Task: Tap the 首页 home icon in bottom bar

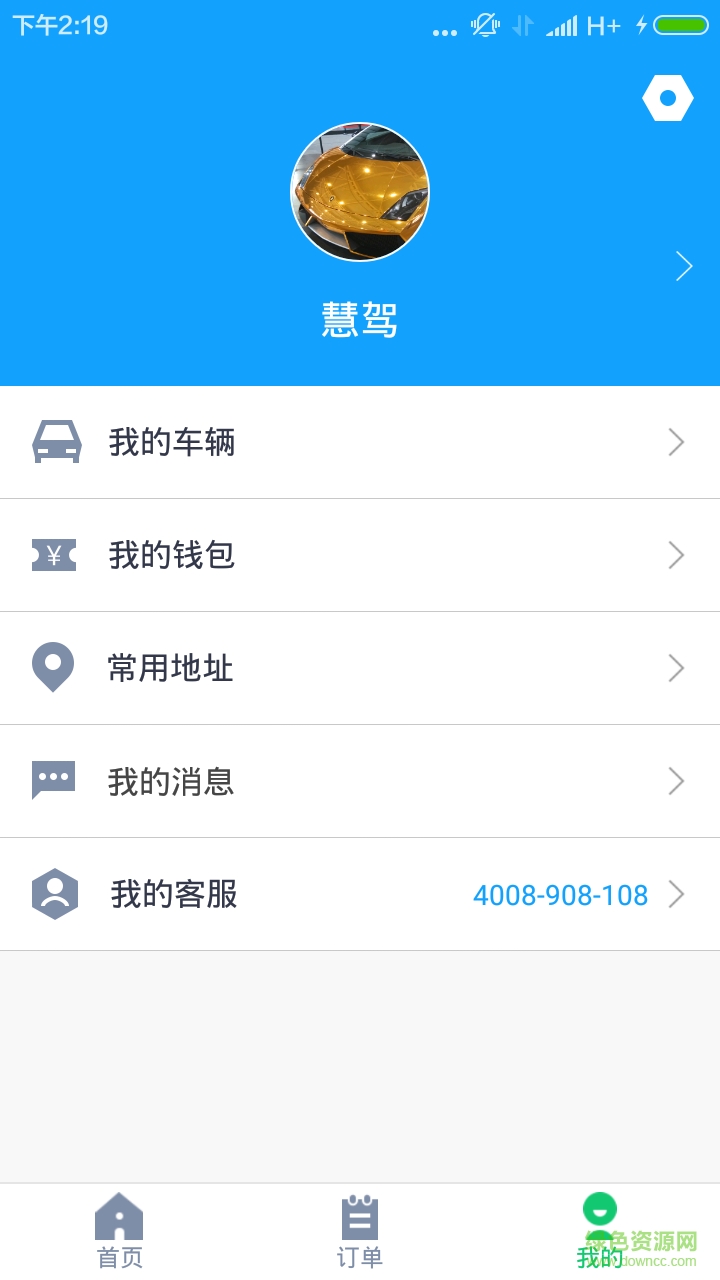Action: pyautogui.click(x=119, y=1215)
